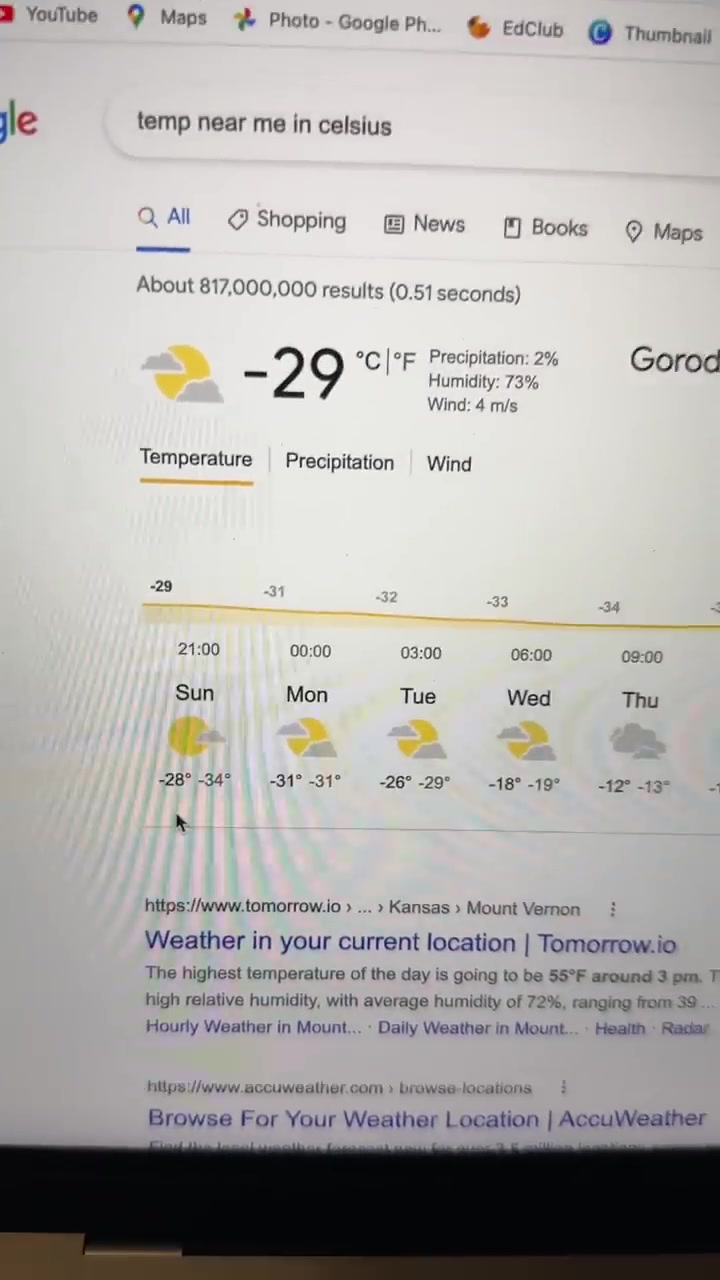Switch to the Books results tab
This screenshot has height=1280, width=720.
point(545,228)
